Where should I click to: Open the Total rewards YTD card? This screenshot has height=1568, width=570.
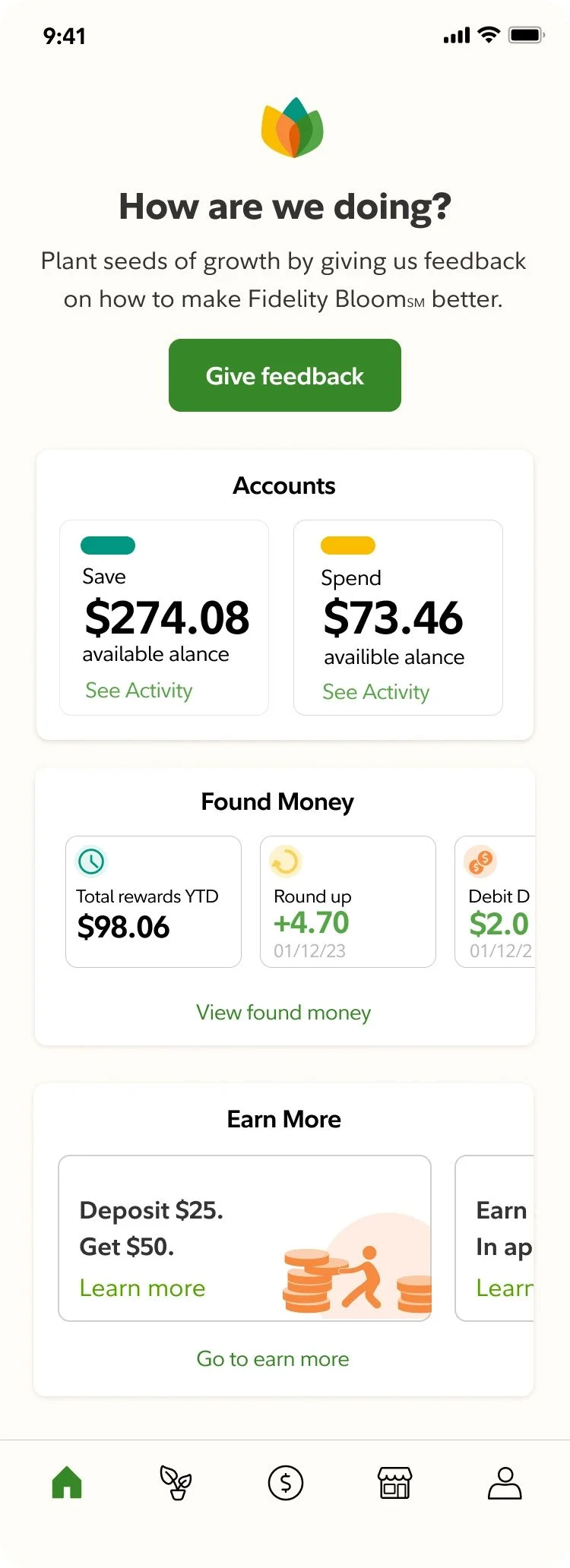[154, 902]
